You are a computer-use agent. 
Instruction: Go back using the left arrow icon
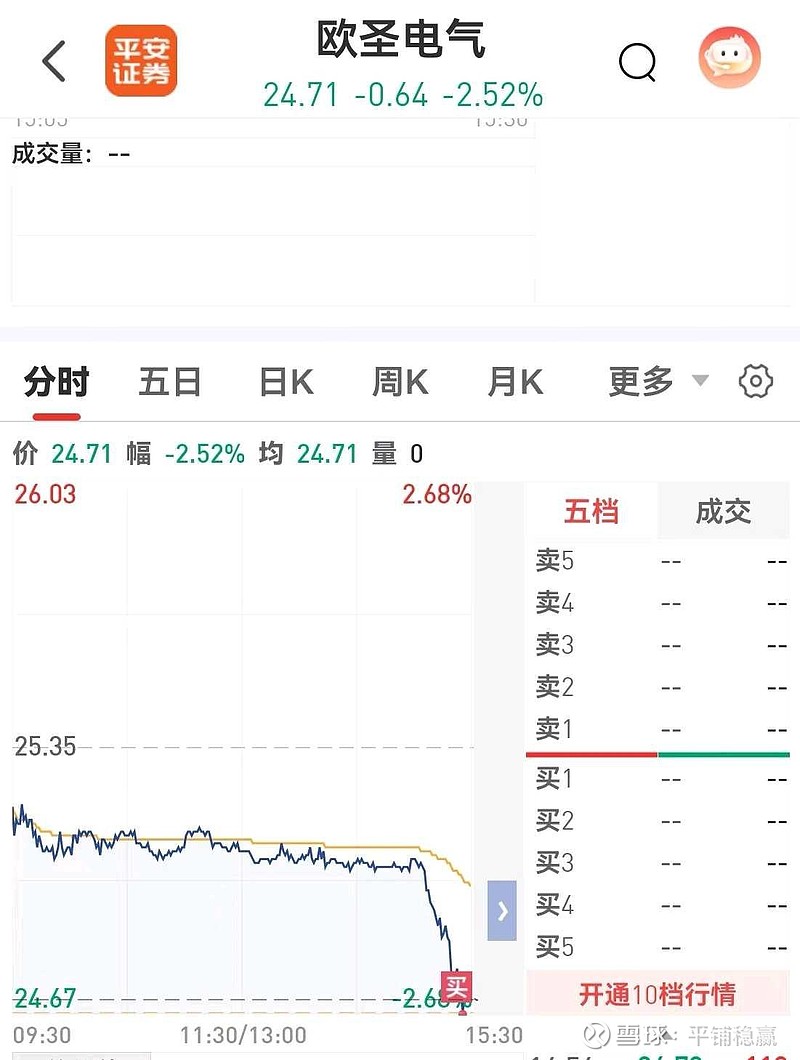click(x=53, y=60)
